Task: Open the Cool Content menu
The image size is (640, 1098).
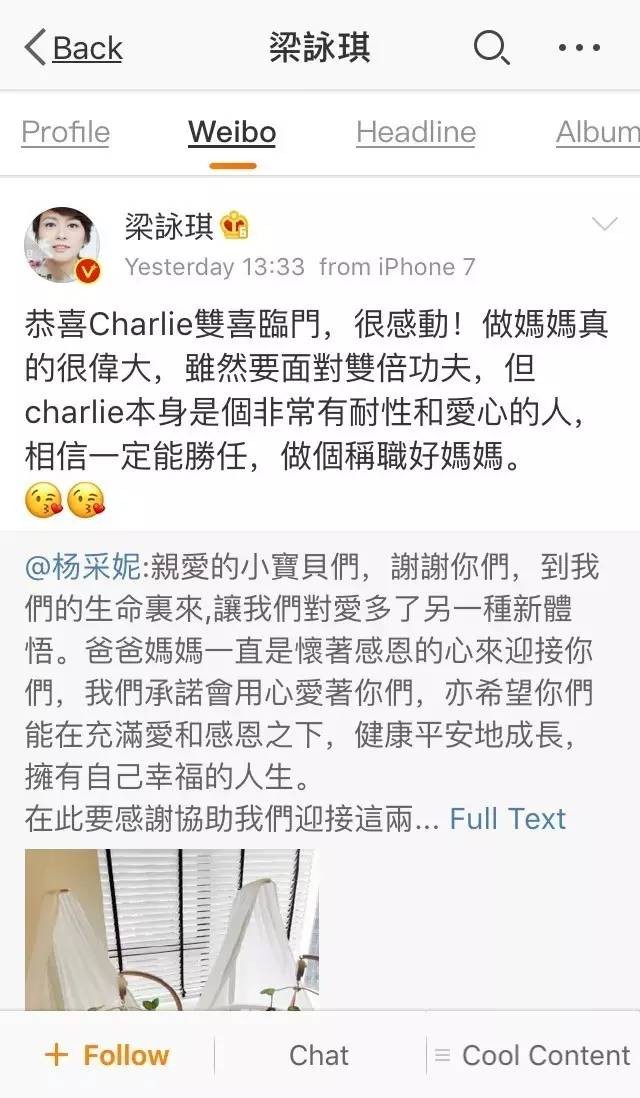Action: [x=532, y=1055]
